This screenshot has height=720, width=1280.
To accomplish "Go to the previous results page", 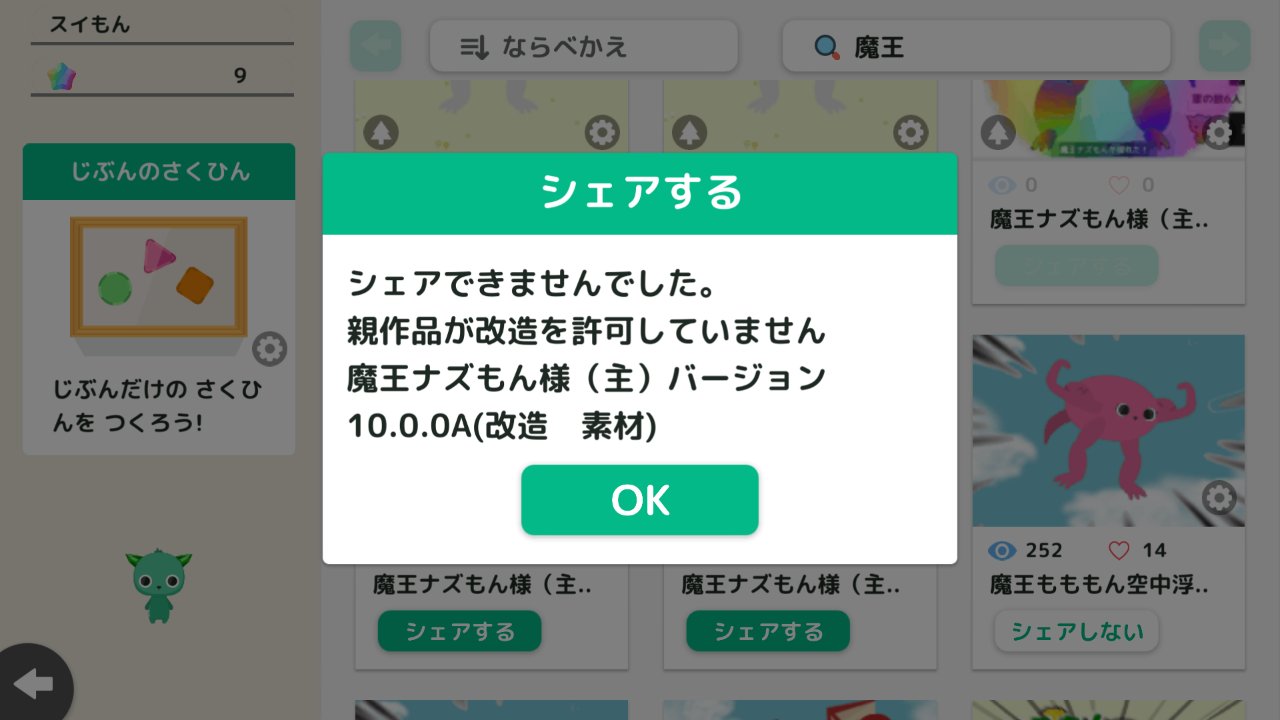I will click(x=375, y=46).
